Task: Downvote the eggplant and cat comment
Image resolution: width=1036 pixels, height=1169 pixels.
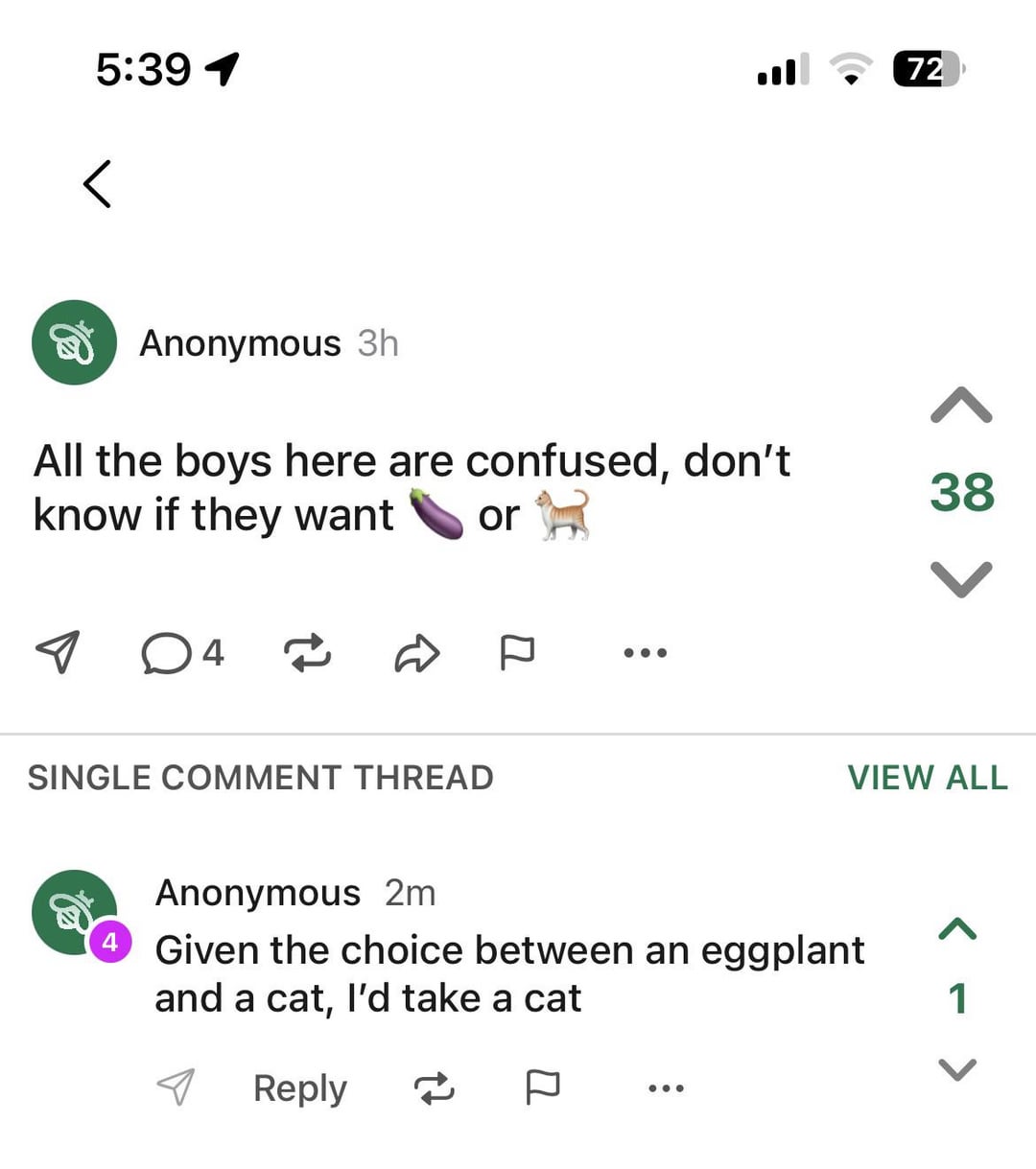Action: (x=957, y=1069)
